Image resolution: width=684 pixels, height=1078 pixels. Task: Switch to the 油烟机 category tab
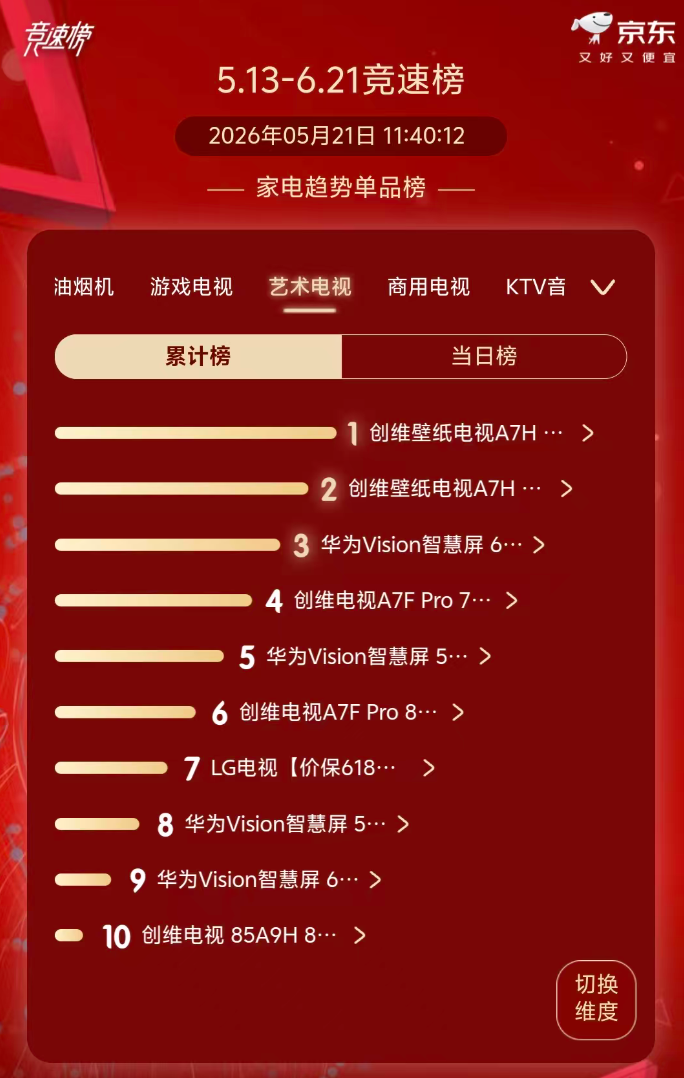[x=84, y=287]
